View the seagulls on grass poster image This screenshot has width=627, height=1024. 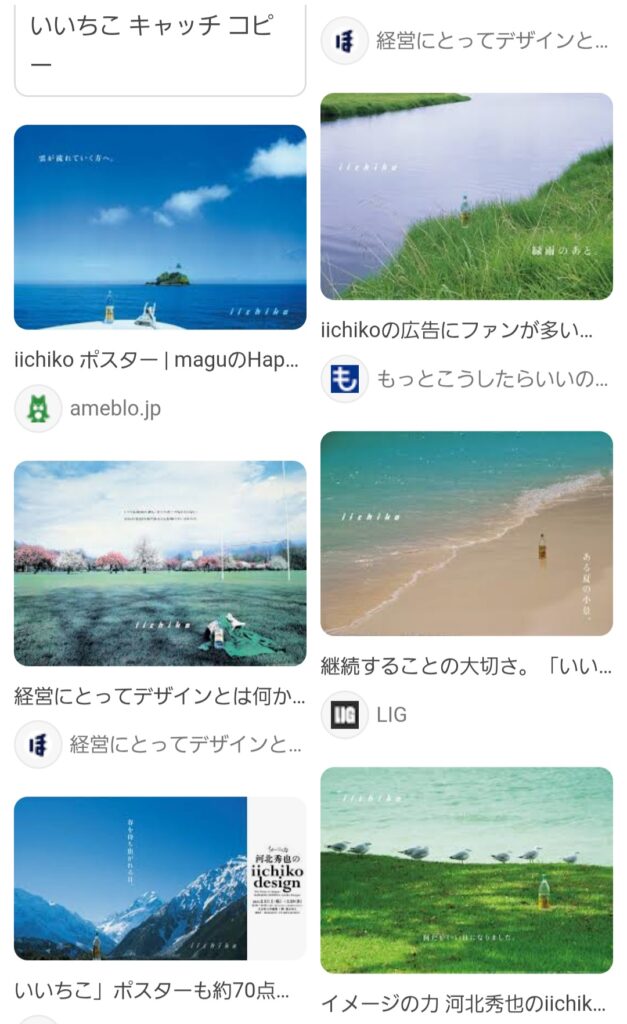click(466, 870)
